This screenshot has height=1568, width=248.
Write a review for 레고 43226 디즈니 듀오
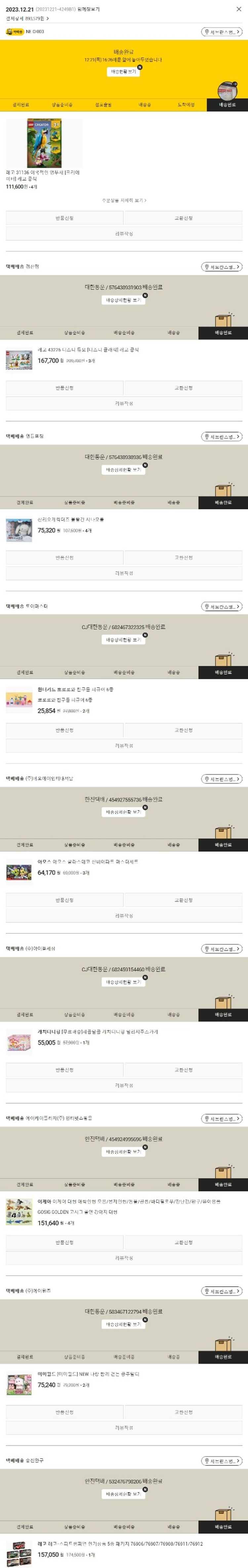pyautogui.click(x=124, y=404)
